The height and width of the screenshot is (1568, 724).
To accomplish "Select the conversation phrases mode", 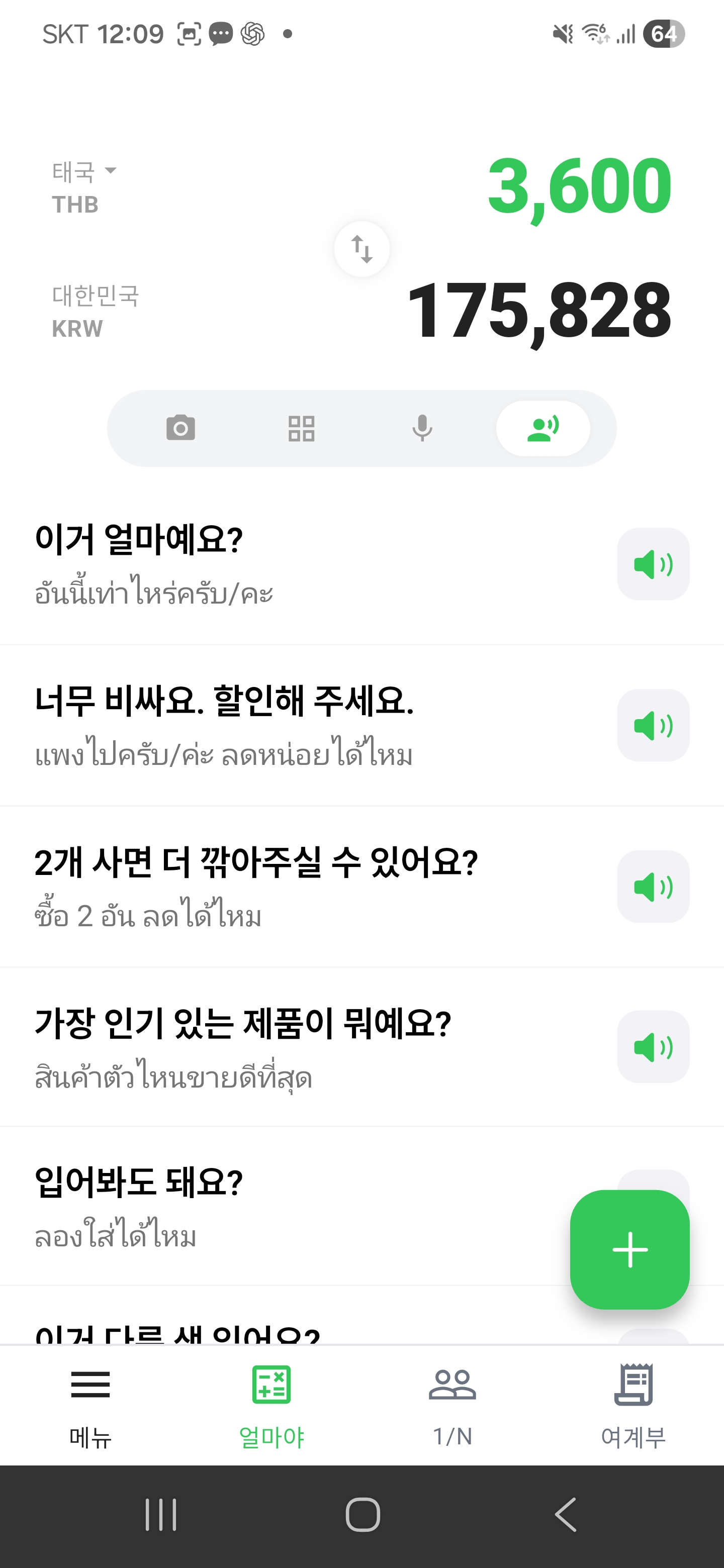I will tap(542, 428).
